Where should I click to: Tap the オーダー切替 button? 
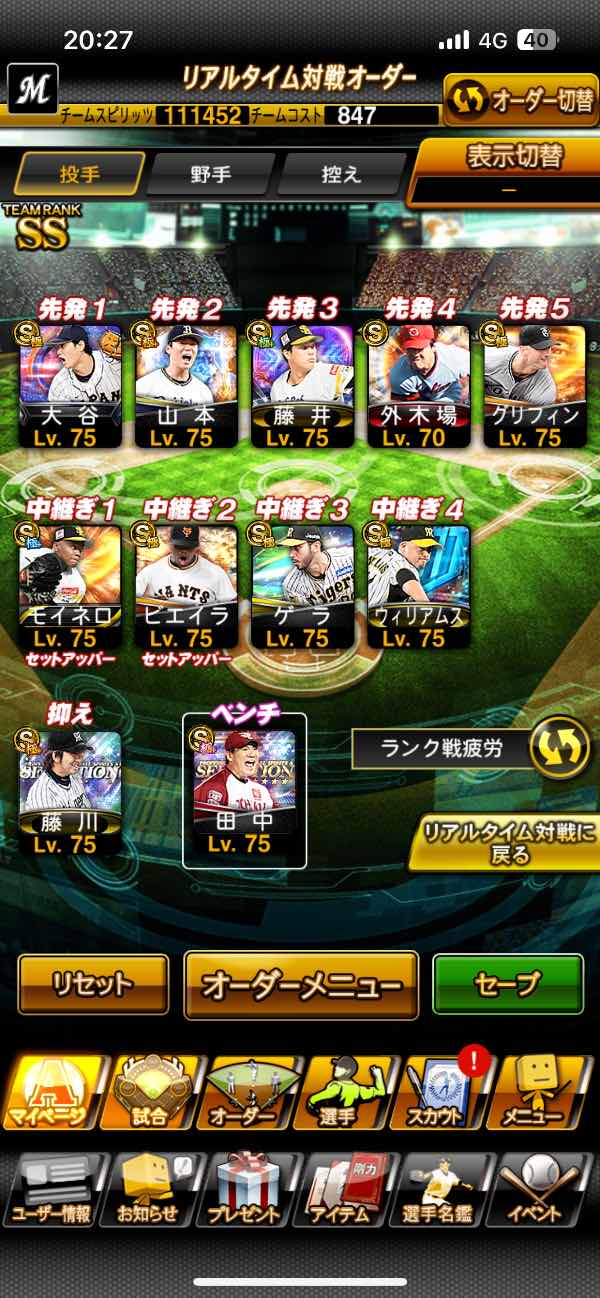click(520, 100)
